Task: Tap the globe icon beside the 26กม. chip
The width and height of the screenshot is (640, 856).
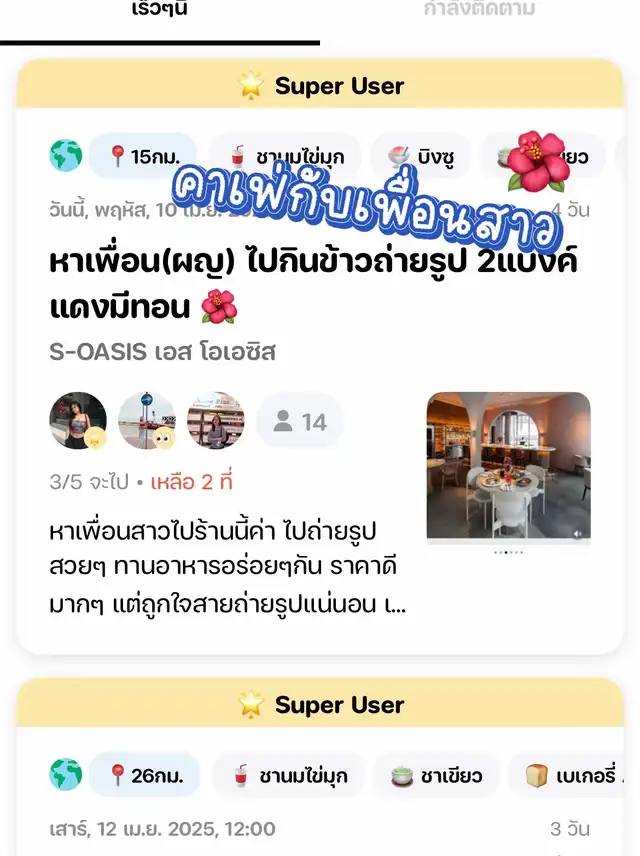Action: tap(66, 775)
